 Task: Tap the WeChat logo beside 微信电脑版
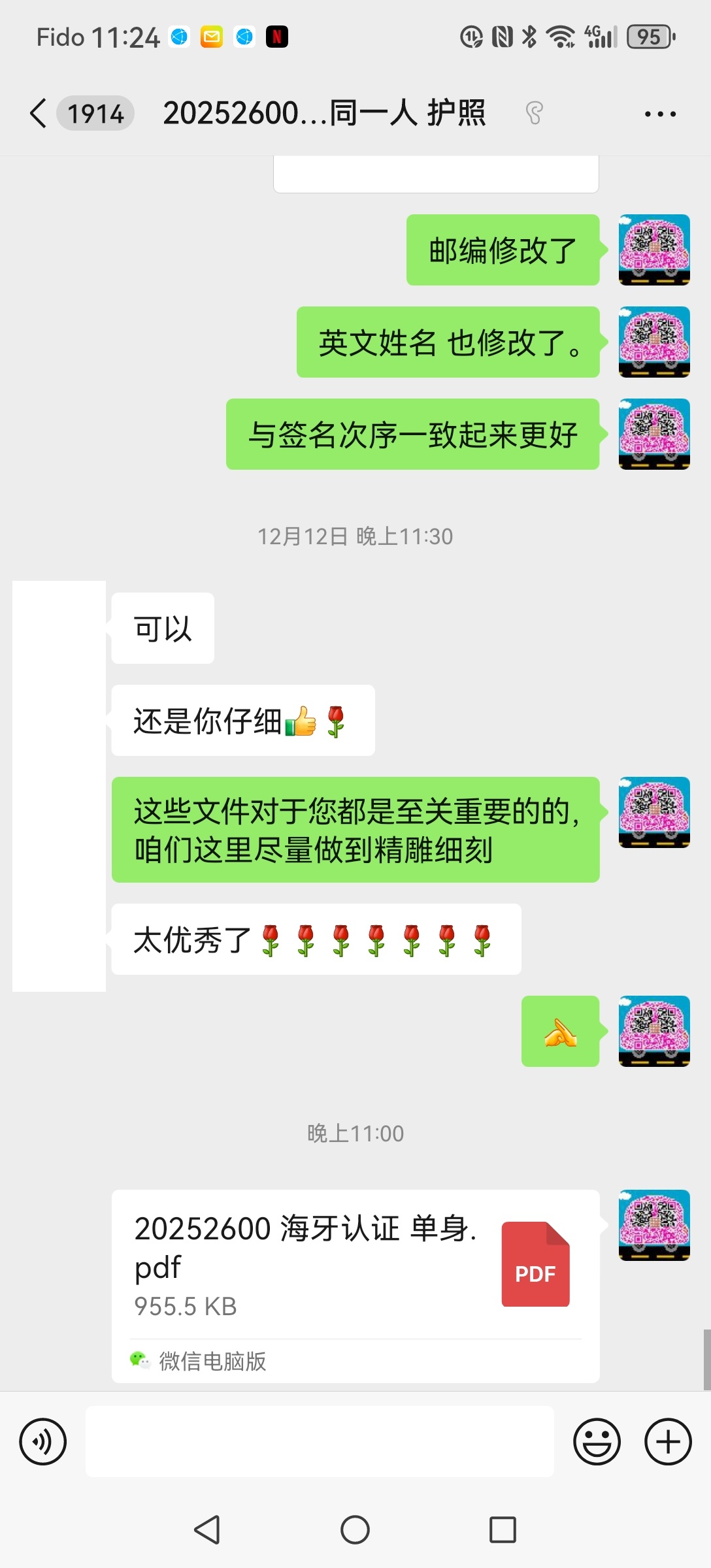[x=138, y=1360]
